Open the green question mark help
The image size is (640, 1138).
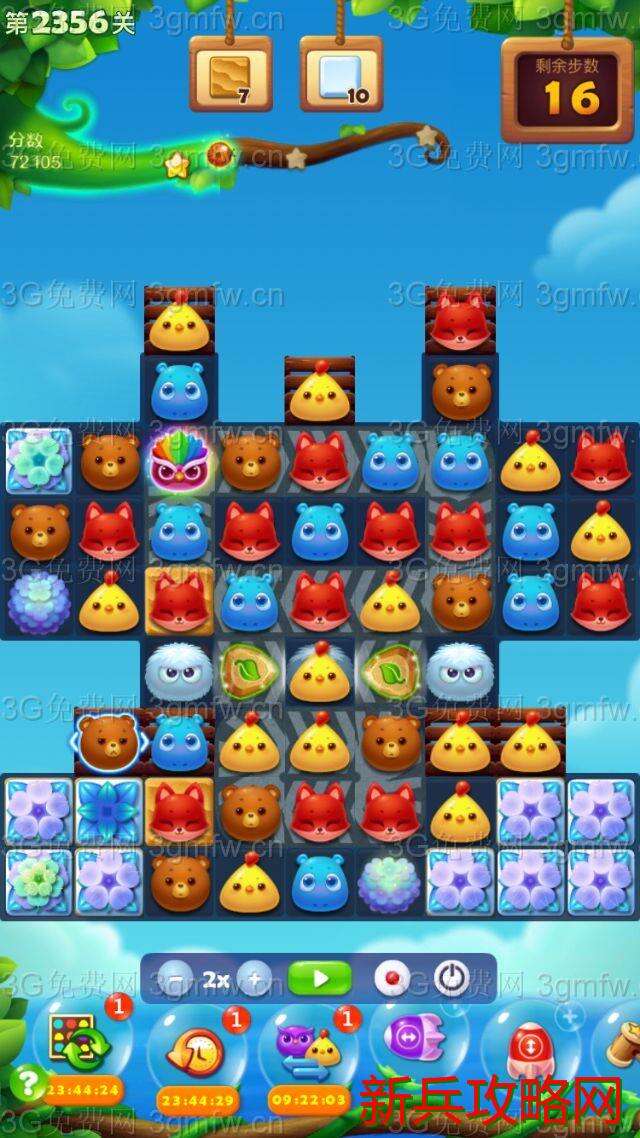28,1082
